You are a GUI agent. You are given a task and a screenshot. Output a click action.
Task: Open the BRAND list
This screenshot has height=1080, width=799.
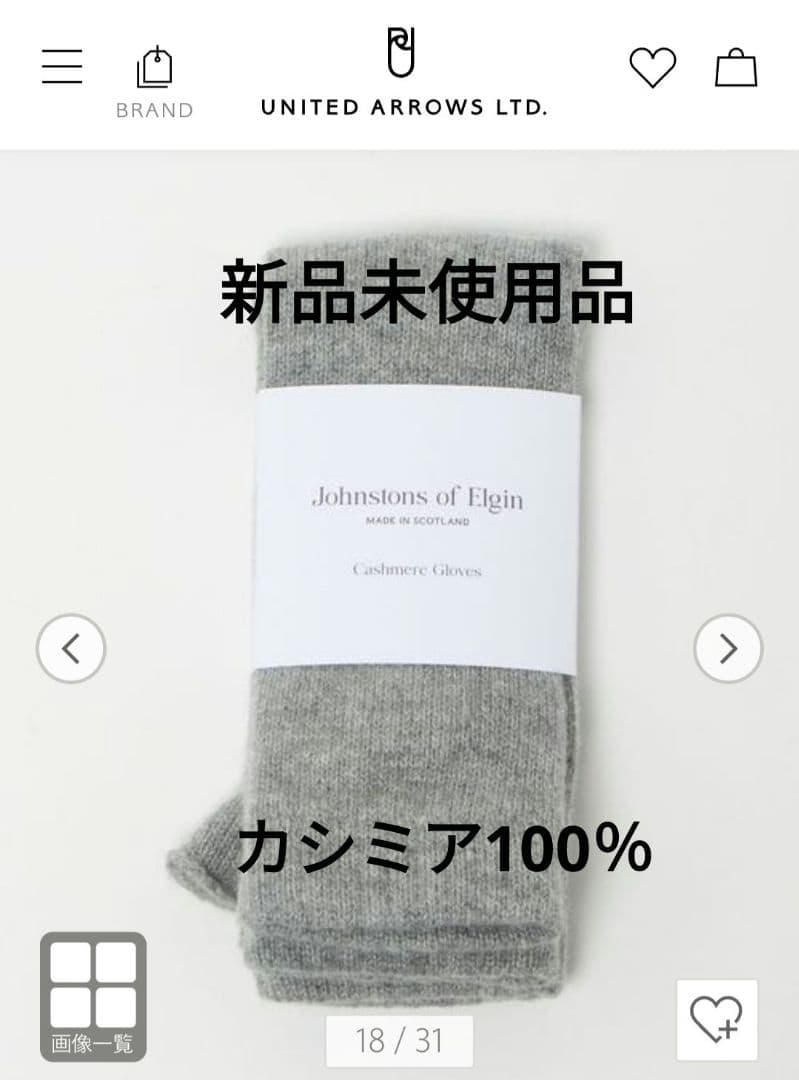154,82
